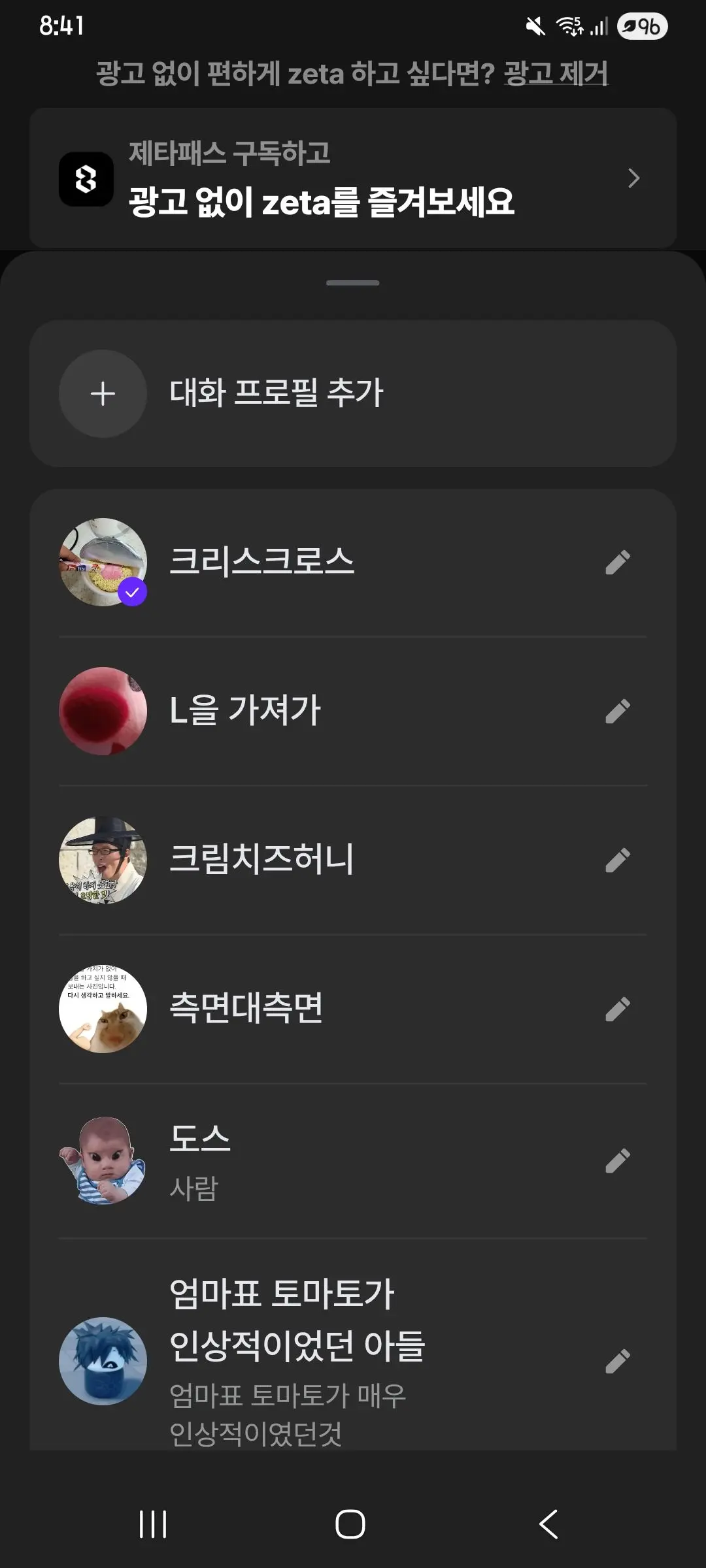The width and height of the screenshot is (706, 1568).
Task: Go back with the system back button
Action: (548, 1524)
